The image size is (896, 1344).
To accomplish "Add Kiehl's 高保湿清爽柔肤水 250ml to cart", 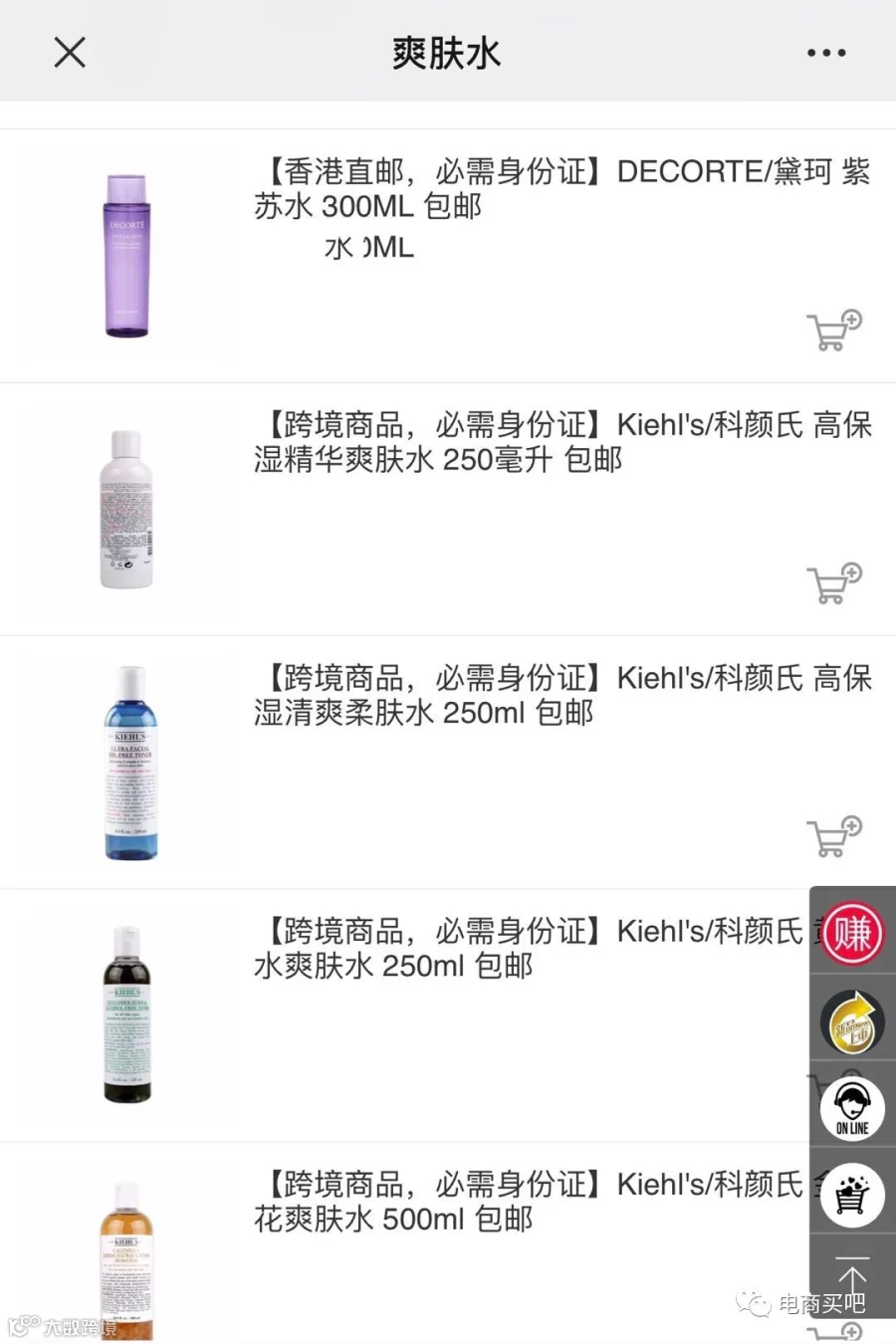I will click(833, 836).
